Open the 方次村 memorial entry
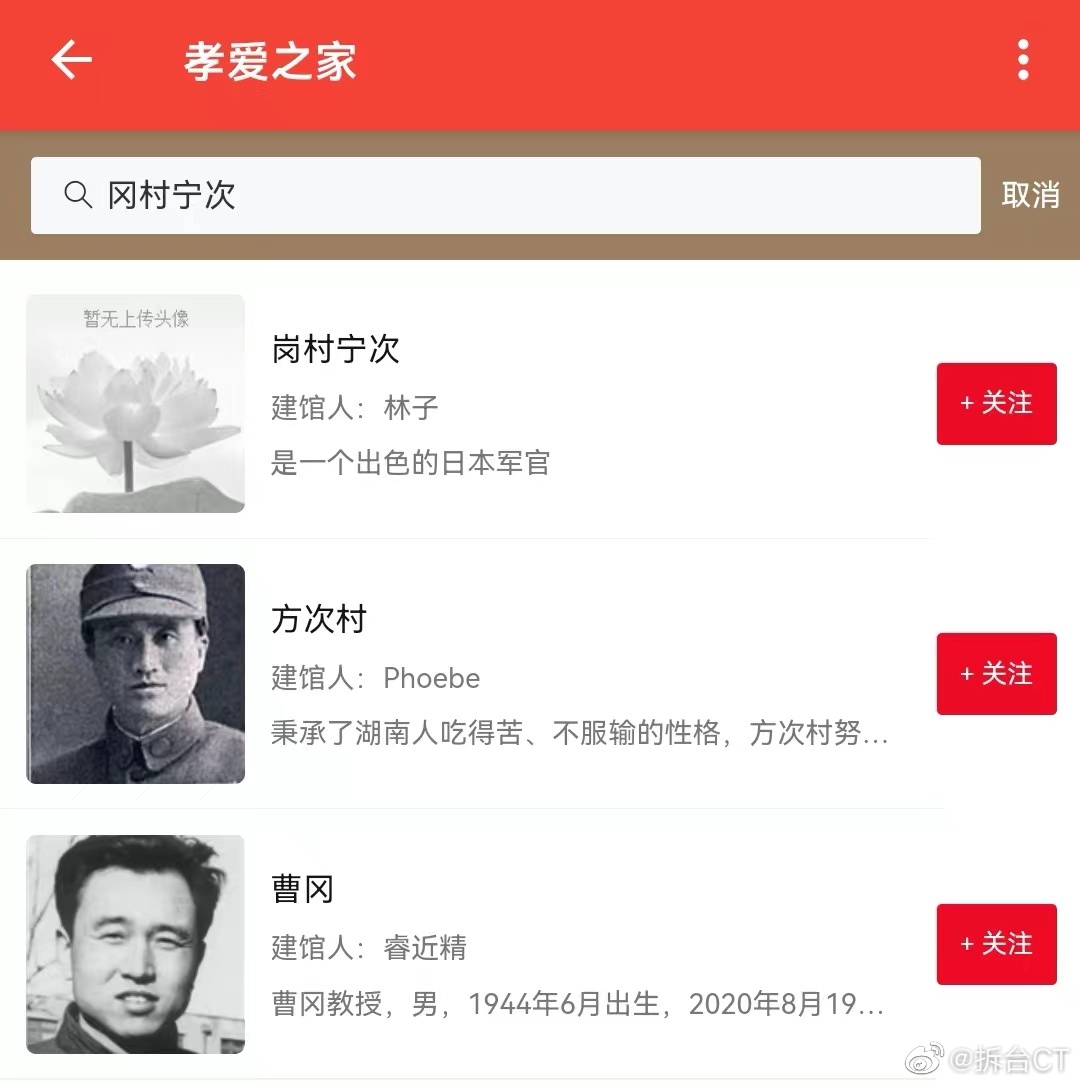Viewport: 1080px width, 1086px height. 318,619
